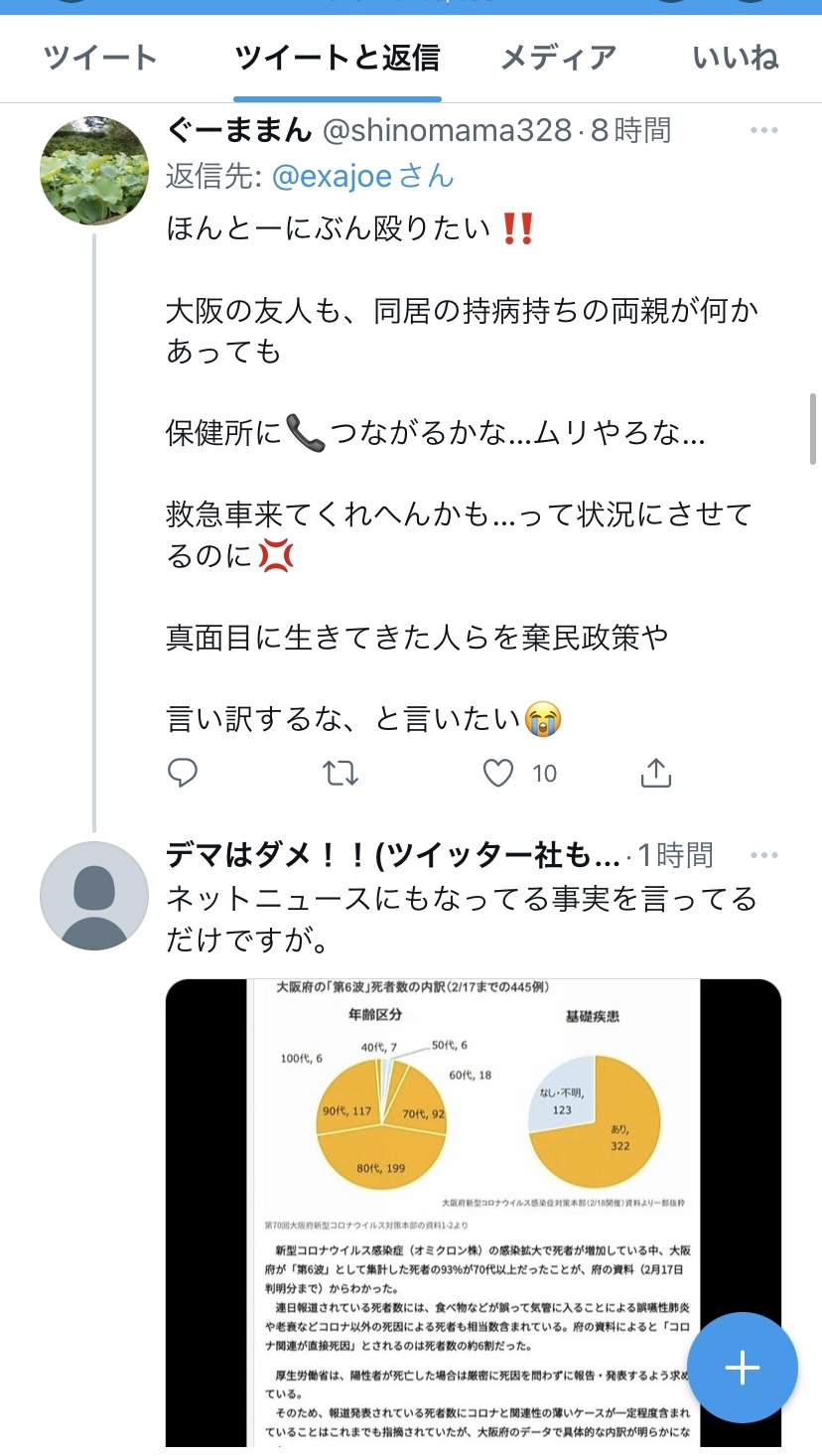The image size is (822, 1456).
Task: Share ぐーままん's tweet
Action: 656,773
